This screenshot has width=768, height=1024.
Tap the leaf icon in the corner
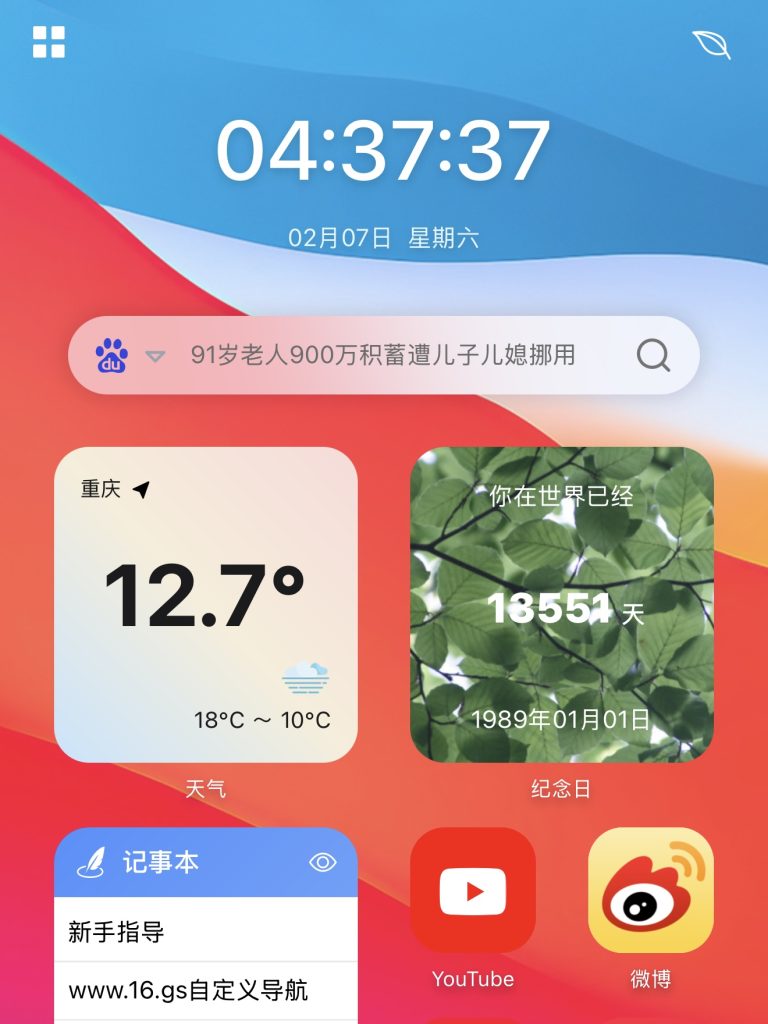[x=711, y=44]
